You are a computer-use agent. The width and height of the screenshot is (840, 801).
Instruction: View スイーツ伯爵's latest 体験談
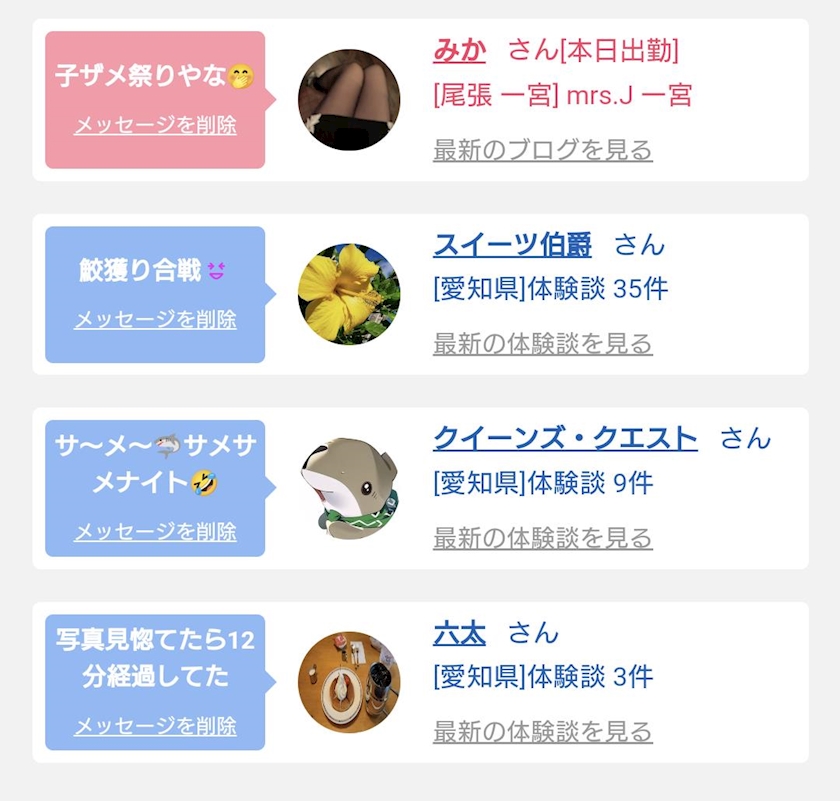point(543,344)
